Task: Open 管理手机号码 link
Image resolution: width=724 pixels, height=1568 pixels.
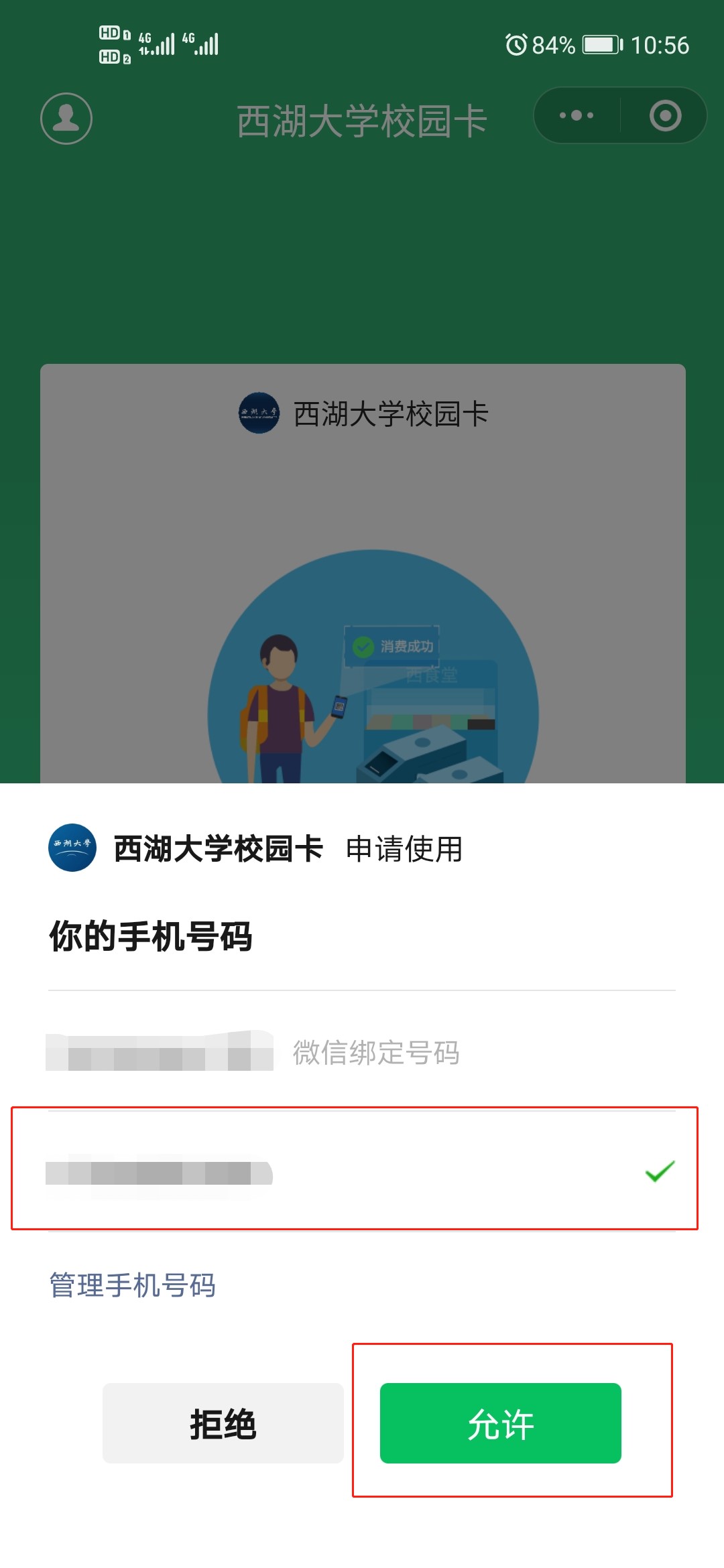Action: coord(133,1285)
